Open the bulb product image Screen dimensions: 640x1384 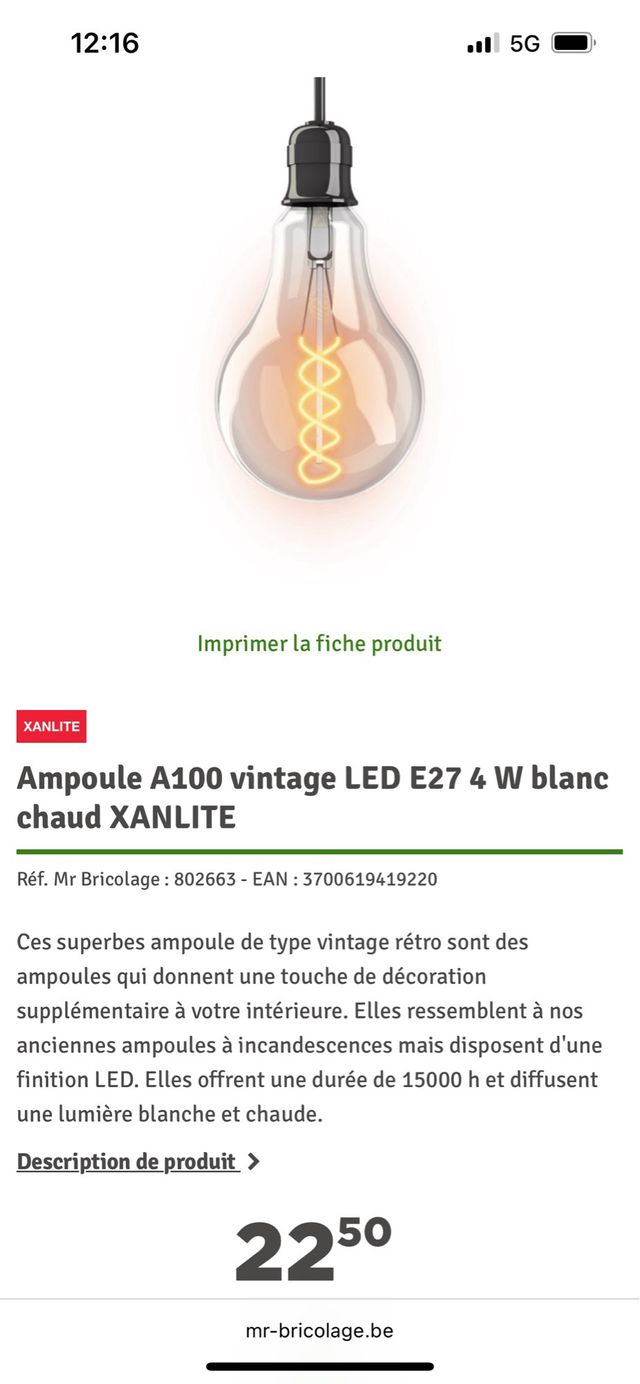320,330
